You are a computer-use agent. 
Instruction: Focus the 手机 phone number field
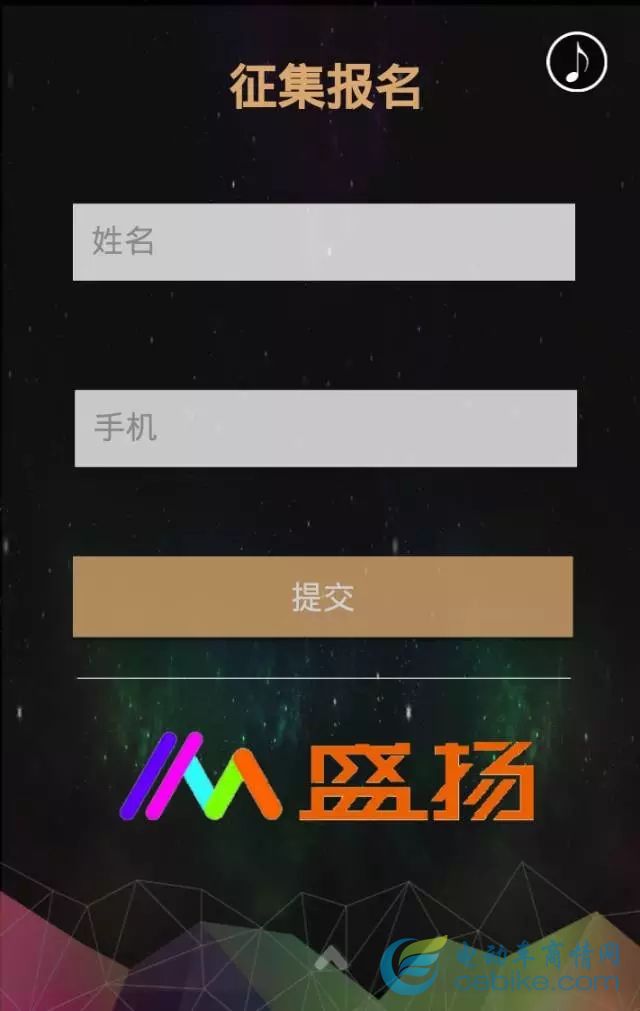[325, 428]
